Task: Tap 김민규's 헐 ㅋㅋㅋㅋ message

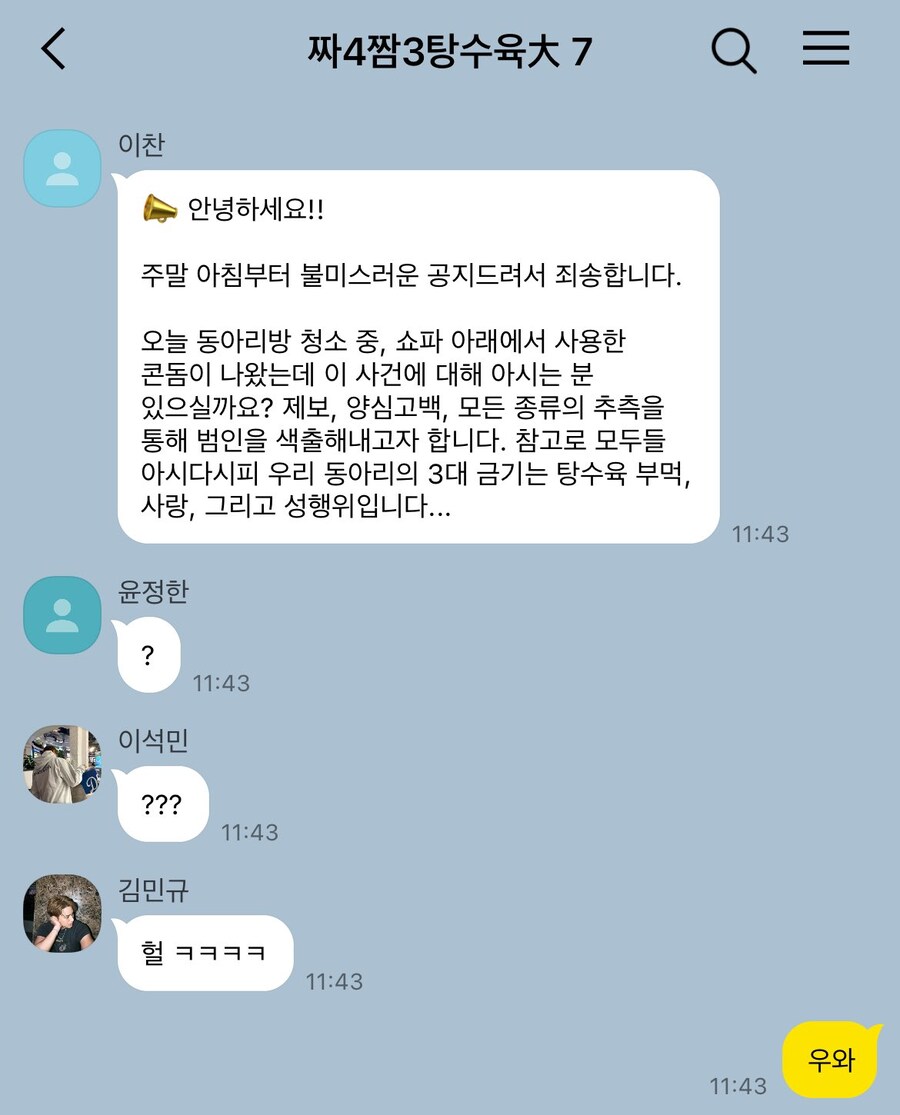Action: pos(204,953)
